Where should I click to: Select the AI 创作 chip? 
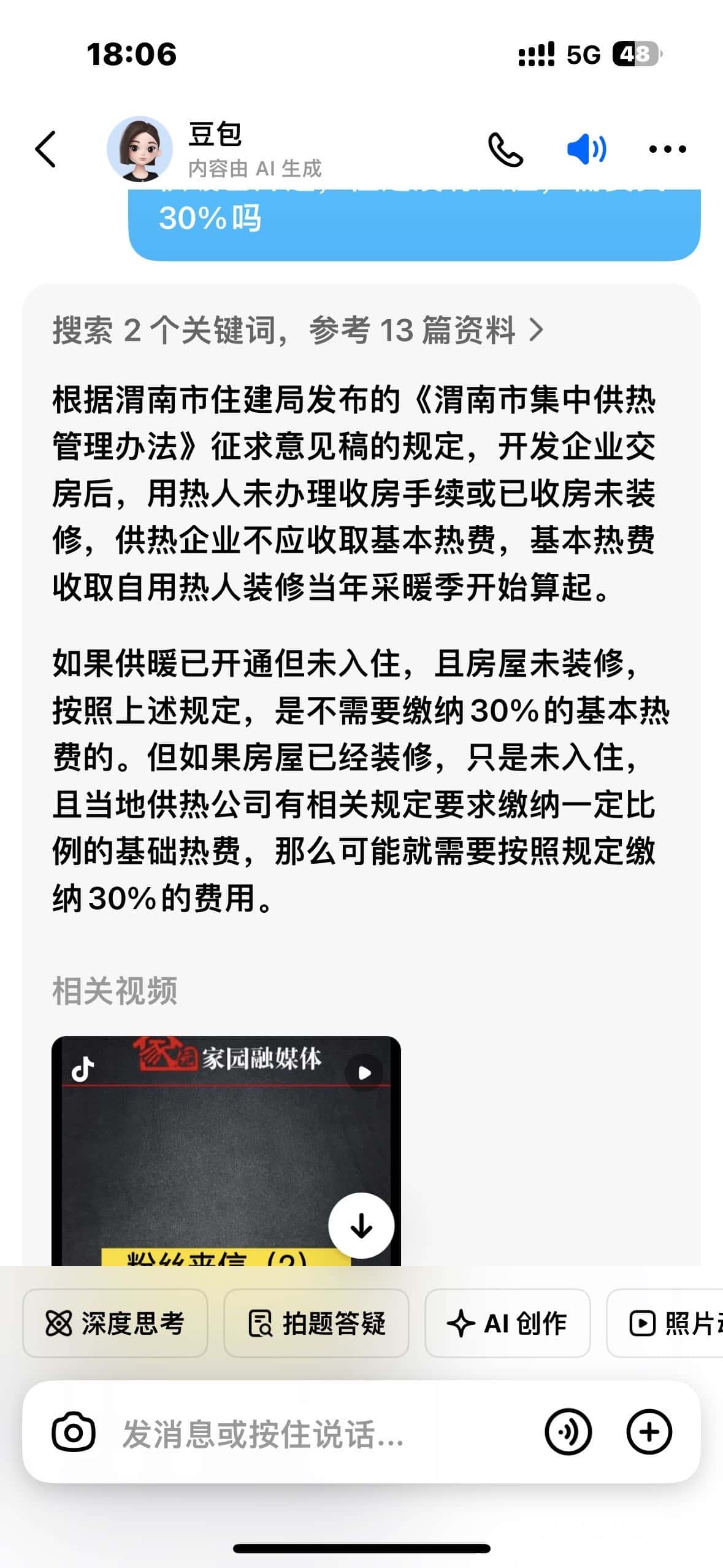(x=507, y=1323)
